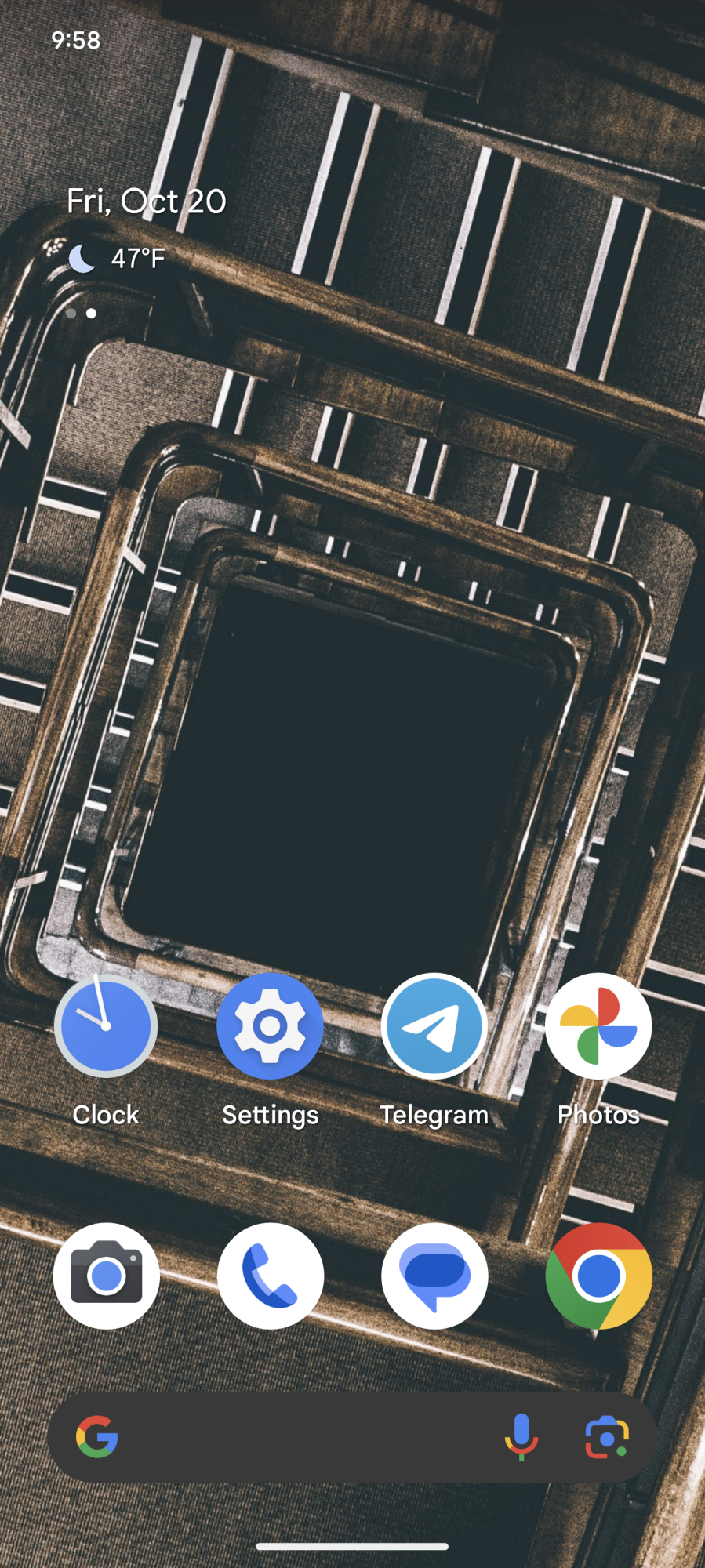The image size is (705, 1568).
Task: Open Google Lens from the search bar
Action: [606, 1437]
